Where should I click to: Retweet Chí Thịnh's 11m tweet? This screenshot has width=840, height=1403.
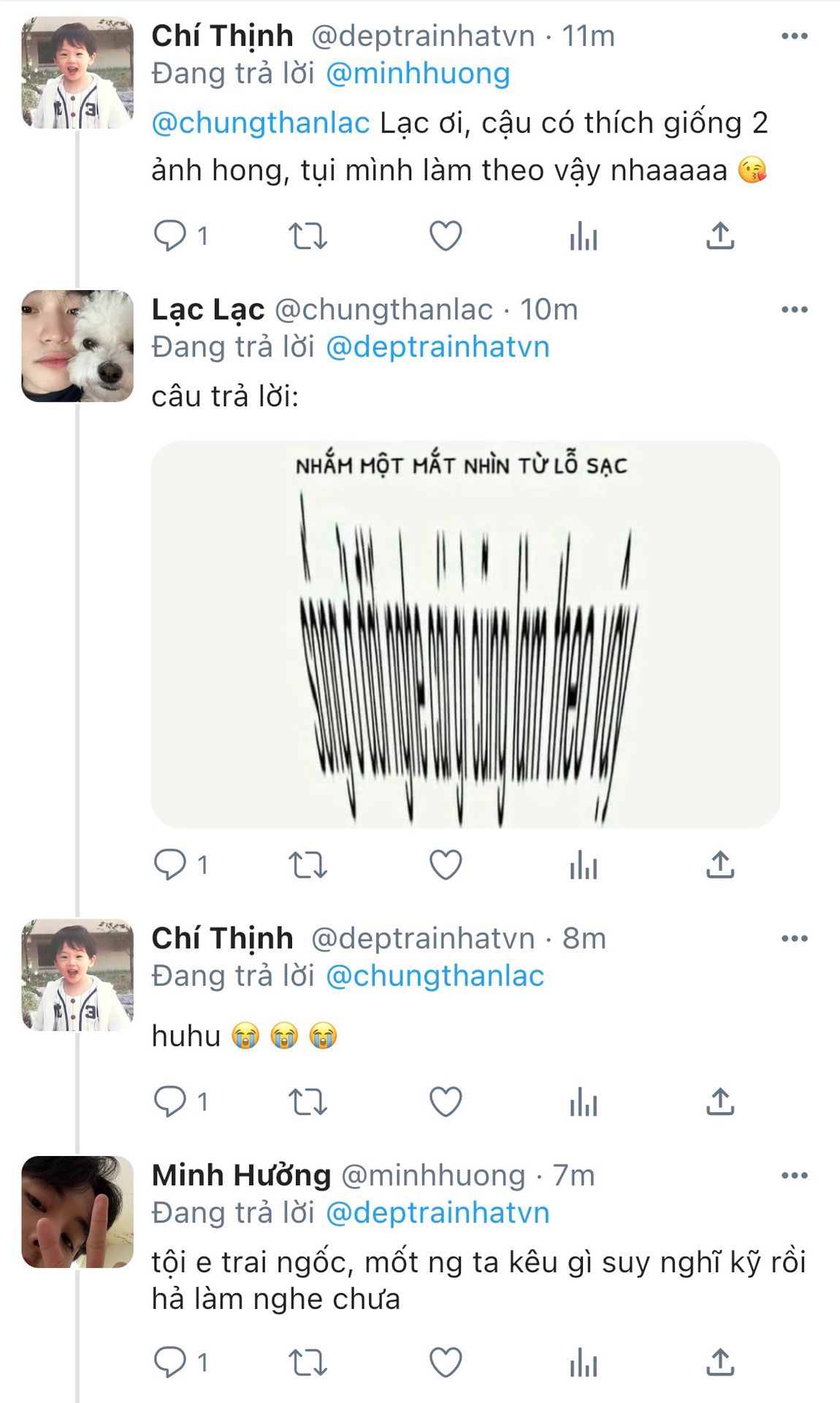(308, 236)
